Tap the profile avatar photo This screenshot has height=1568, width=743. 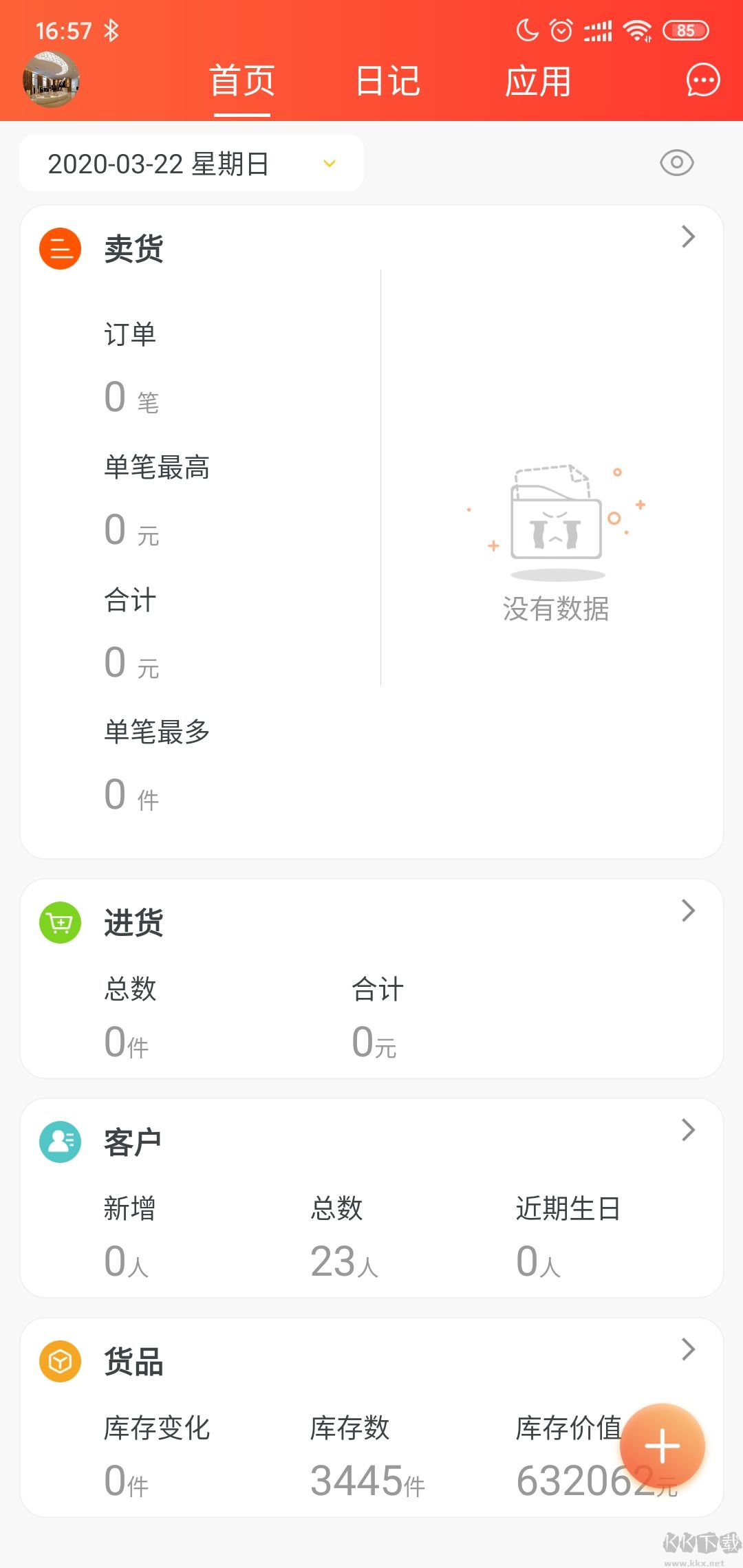[x=52, y=79]
